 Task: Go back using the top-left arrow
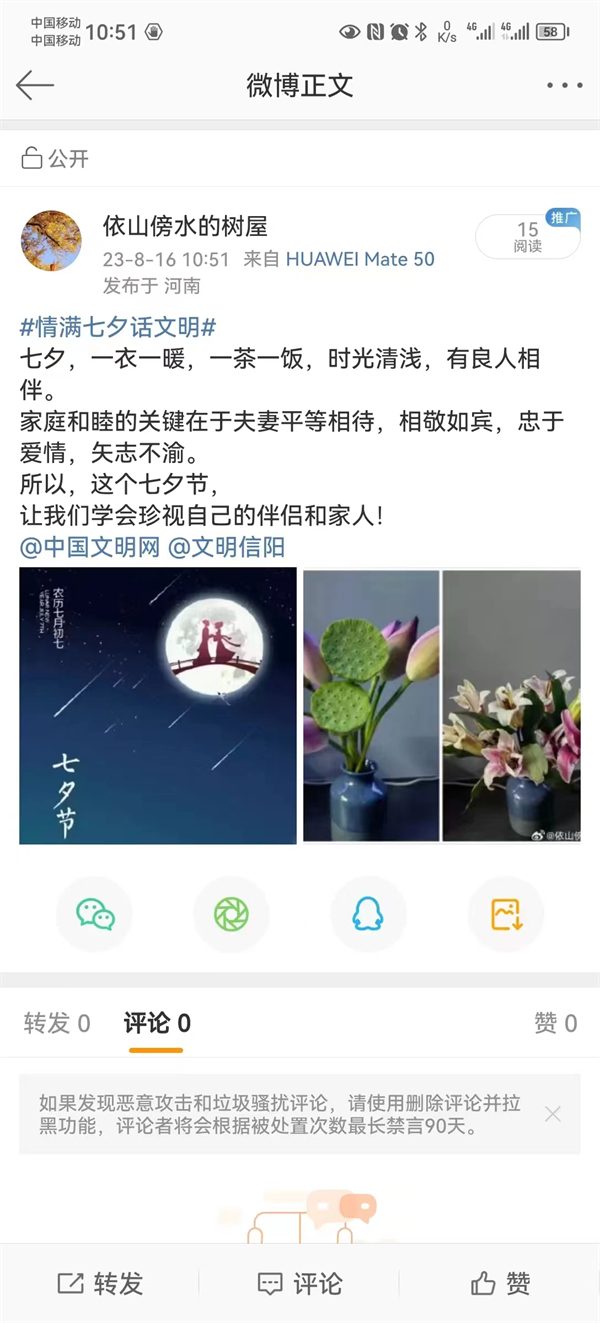coord(35,86)
